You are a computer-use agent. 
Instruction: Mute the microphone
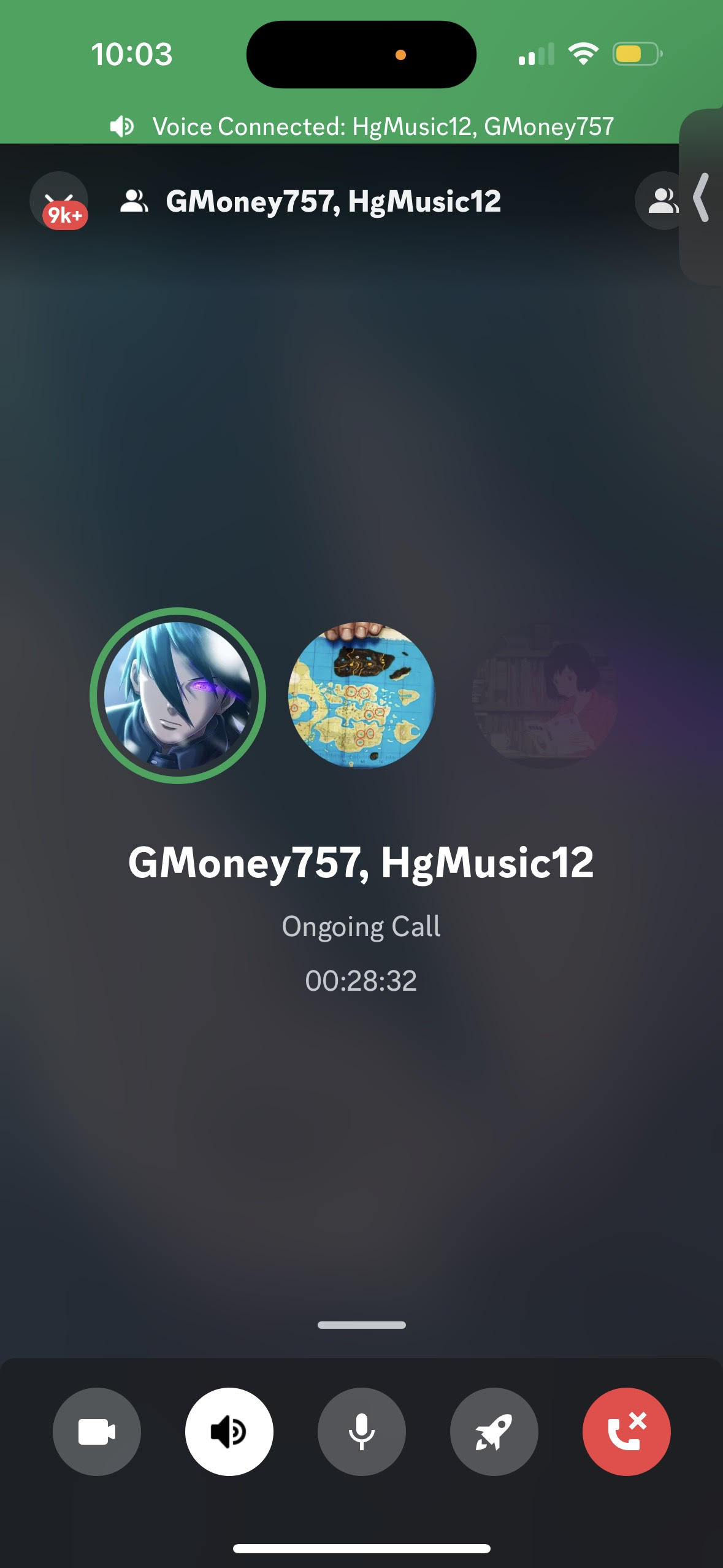[x=362, y=1431]
